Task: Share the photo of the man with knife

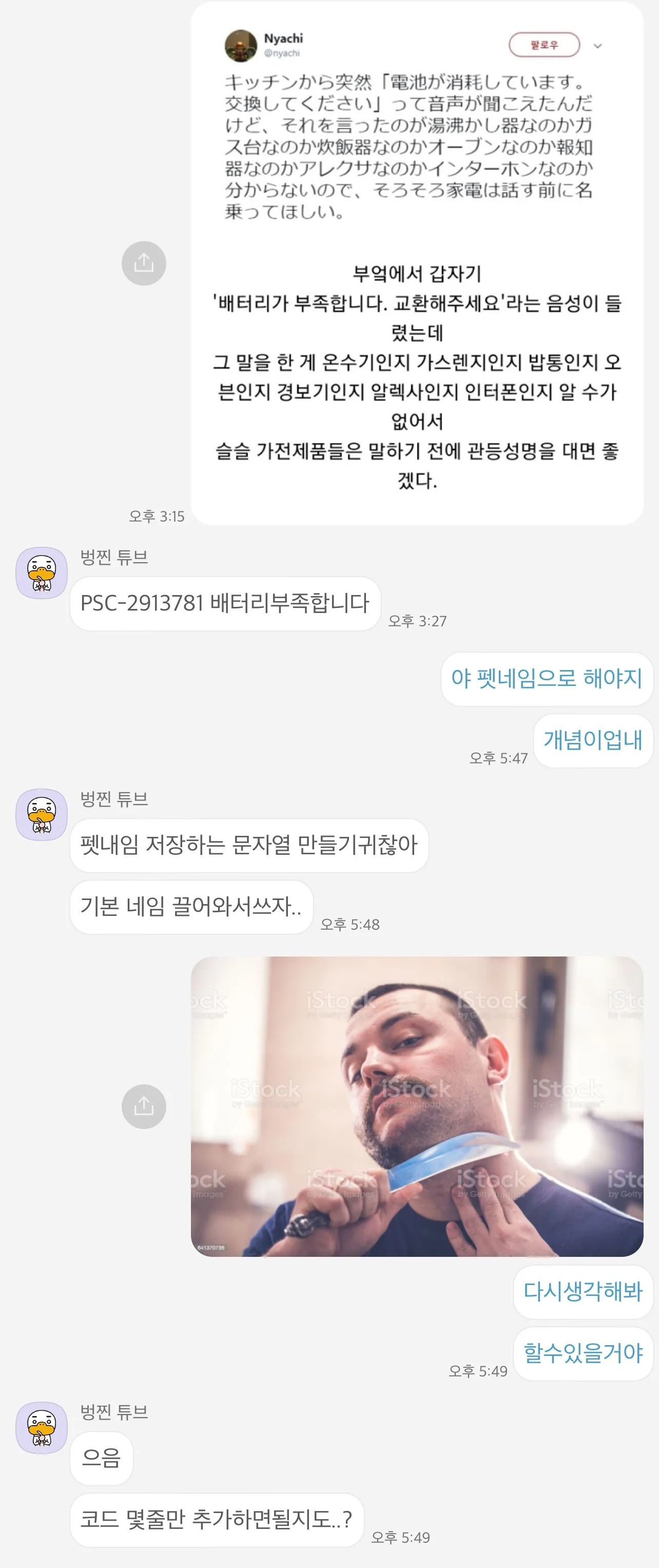Action: pos(144,1106)
